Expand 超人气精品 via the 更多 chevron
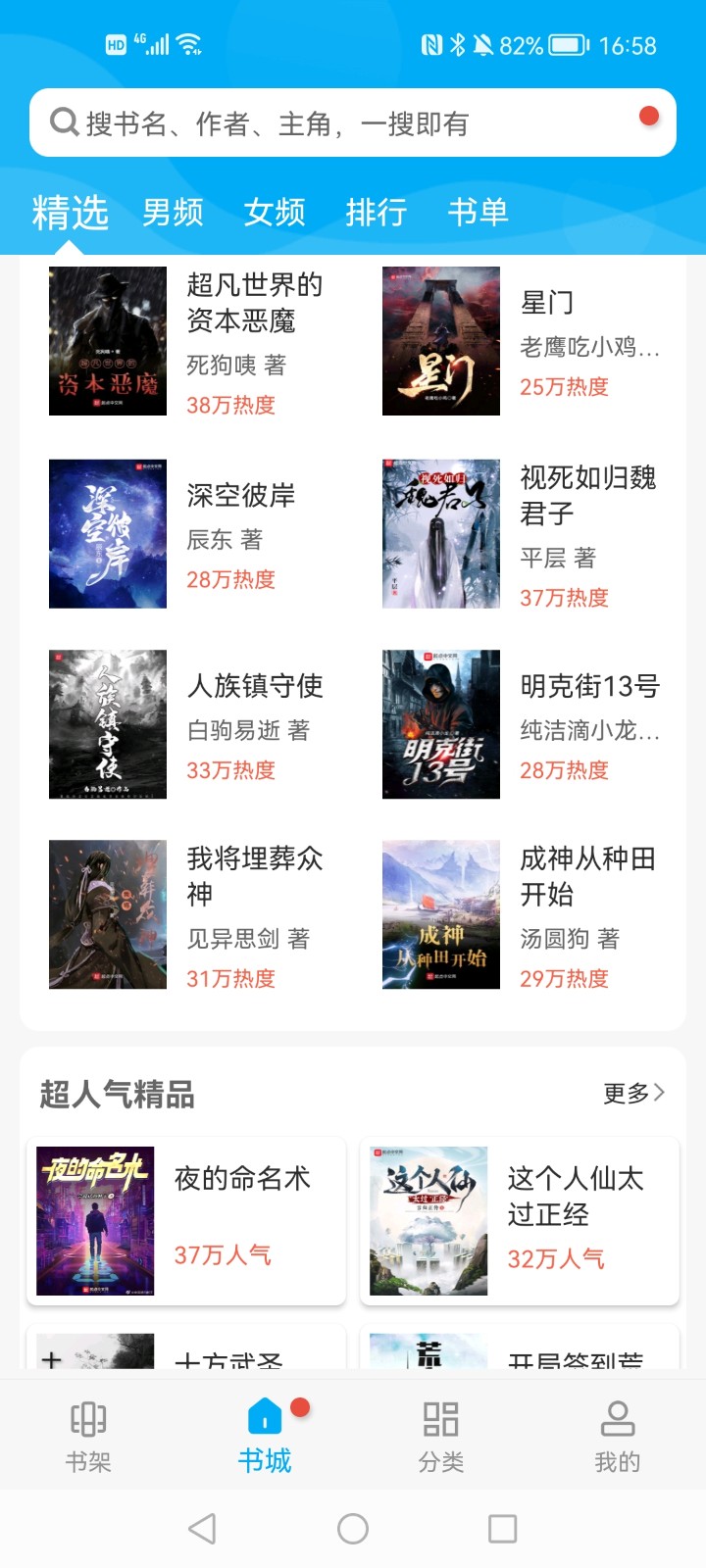This screenshot has width=706, height=1568. pyautogui.click(x=634, y=1092)
